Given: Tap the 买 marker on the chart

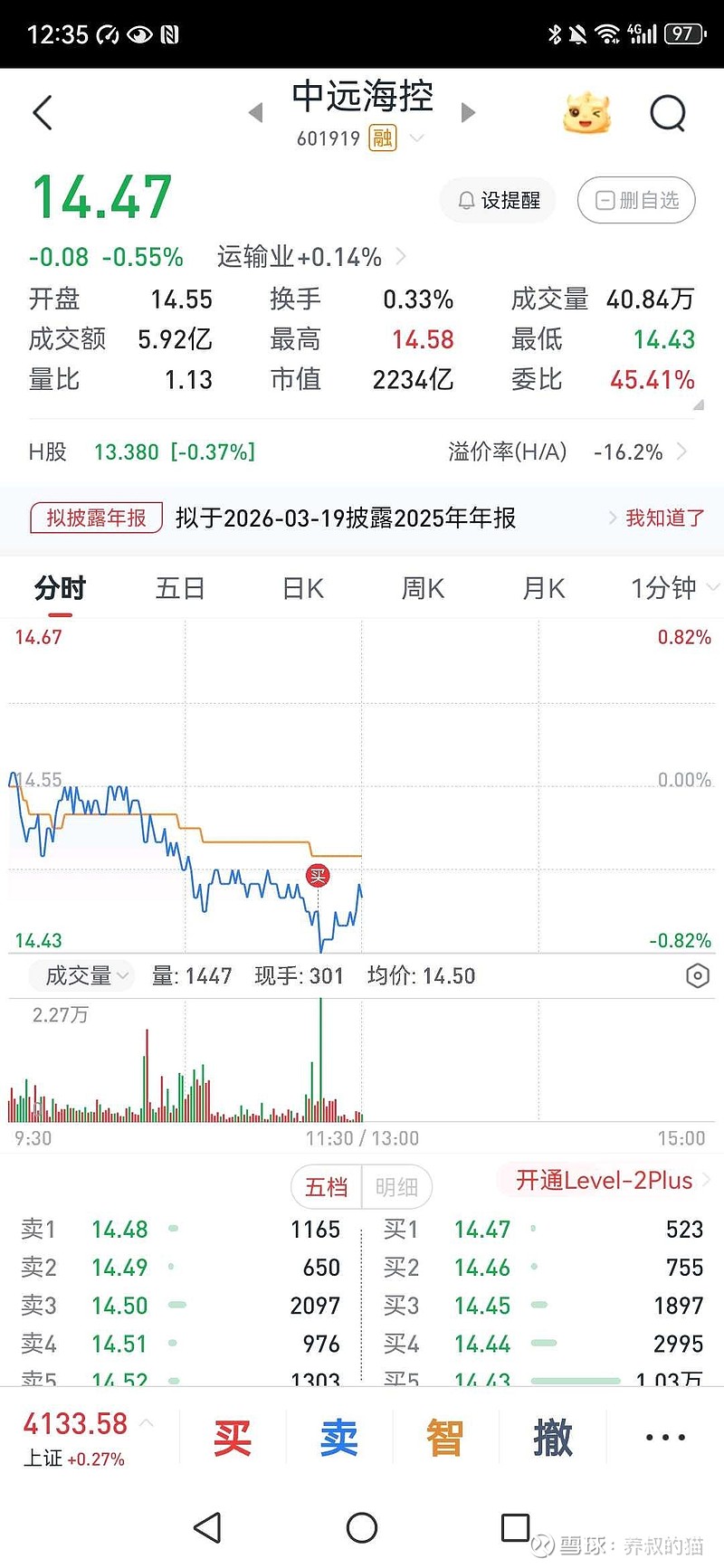Looking at the screenshot, I should [318, 875].
